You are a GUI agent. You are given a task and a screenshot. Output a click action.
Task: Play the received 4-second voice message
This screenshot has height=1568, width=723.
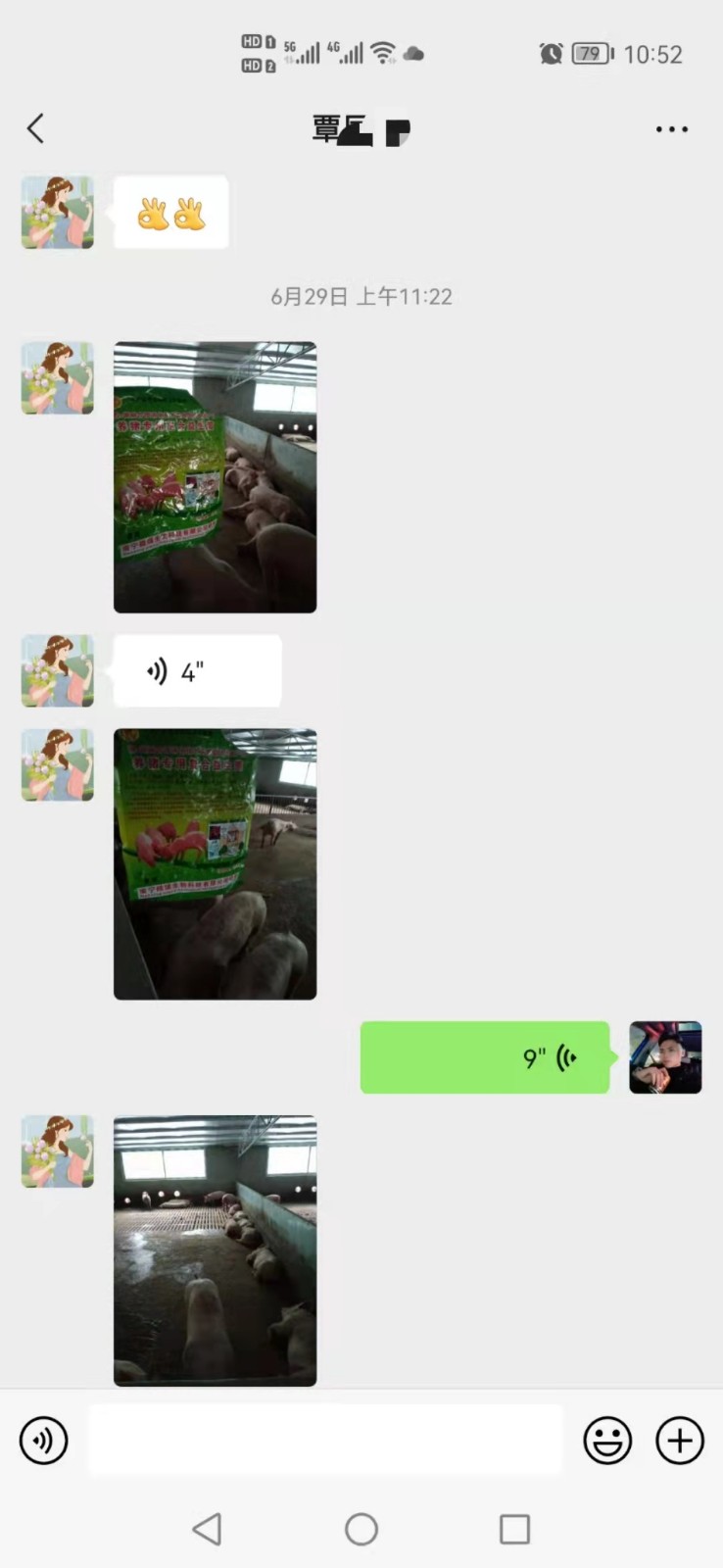click(197, 671)
